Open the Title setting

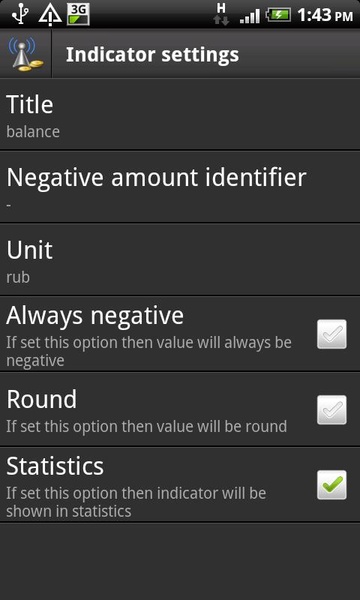[x=180, y=114]
